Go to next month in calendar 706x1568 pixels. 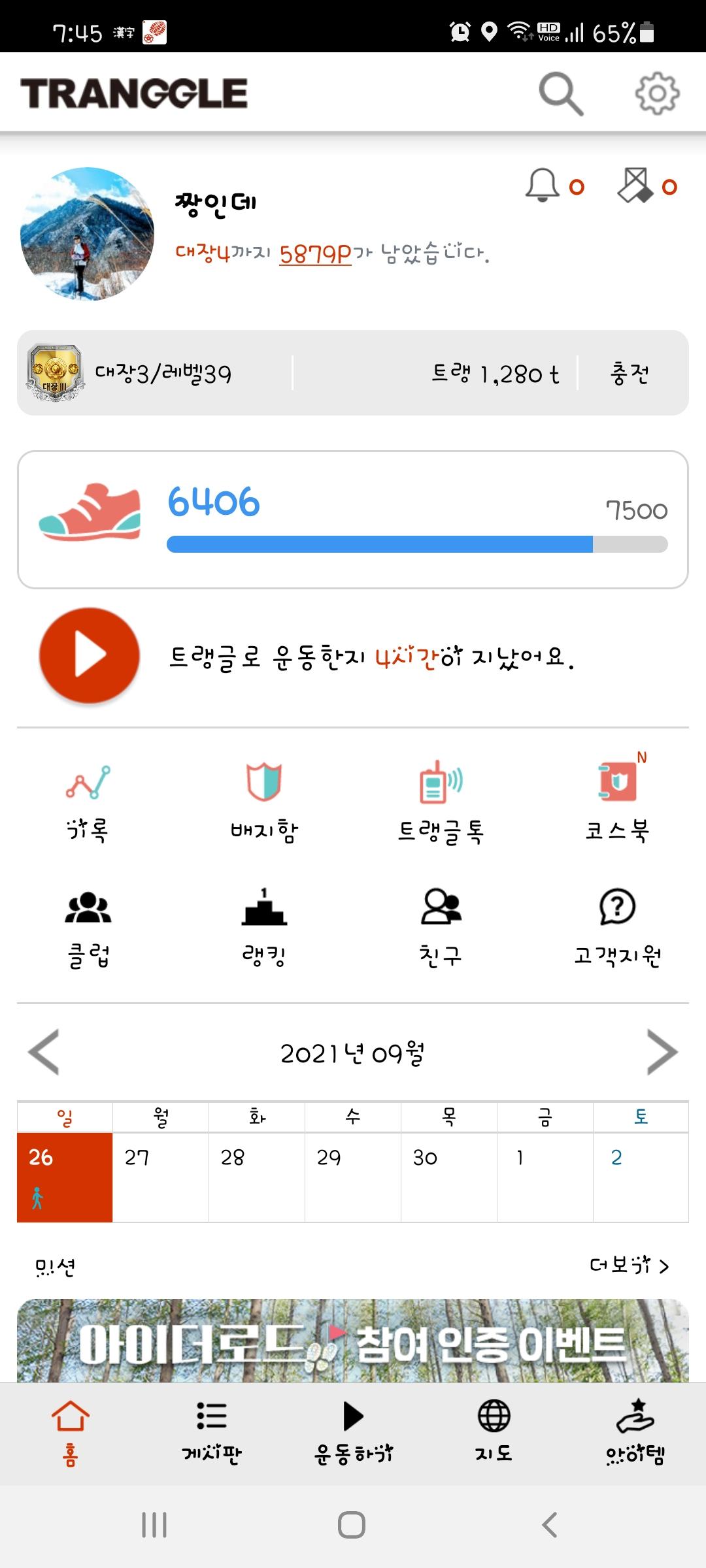662,1052
